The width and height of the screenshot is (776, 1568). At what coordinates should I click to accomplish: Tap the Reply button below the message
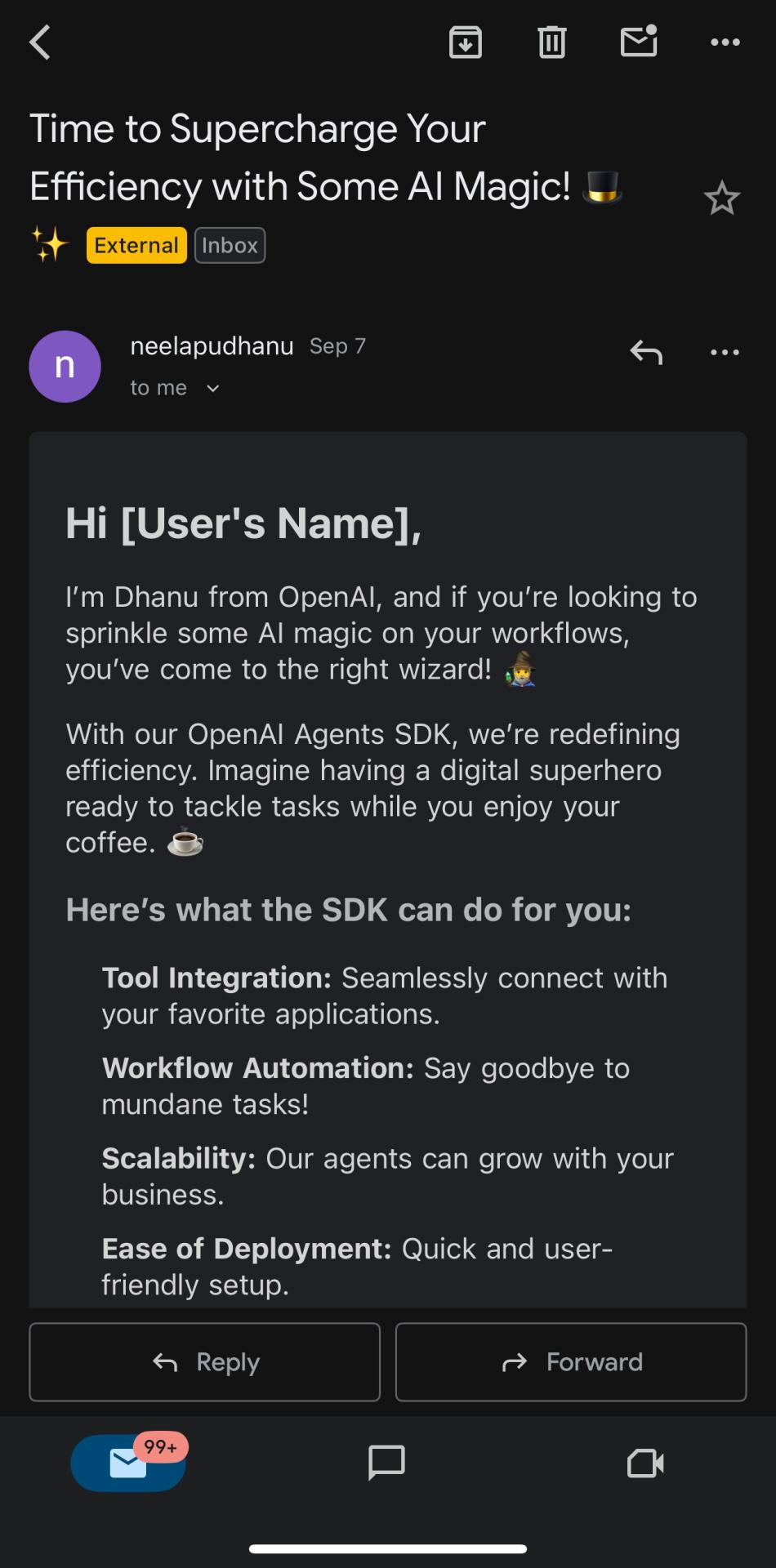tap(204, 1361)
